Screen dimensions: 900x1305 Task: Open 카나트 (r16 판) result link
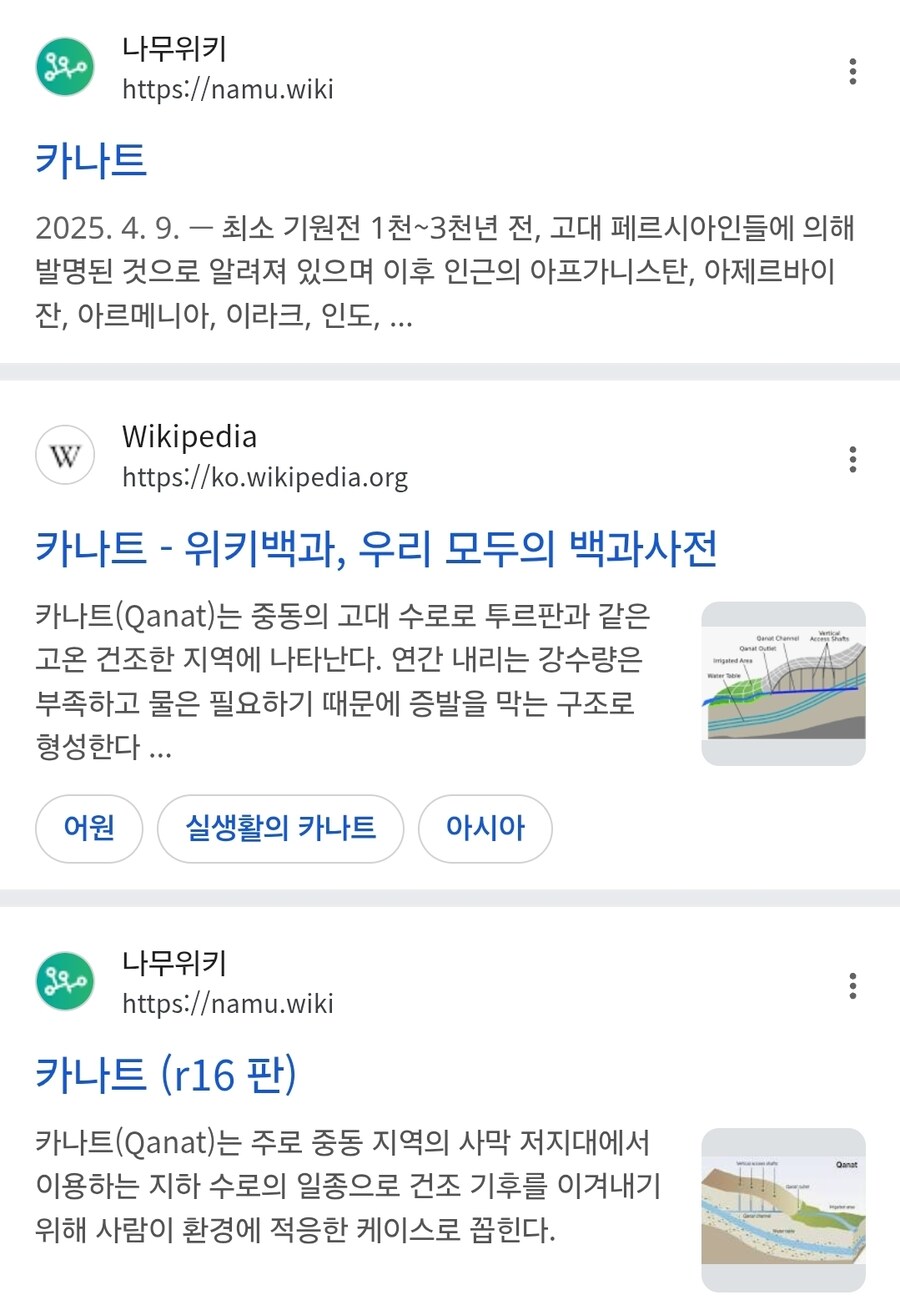(x=166, y=1075)
